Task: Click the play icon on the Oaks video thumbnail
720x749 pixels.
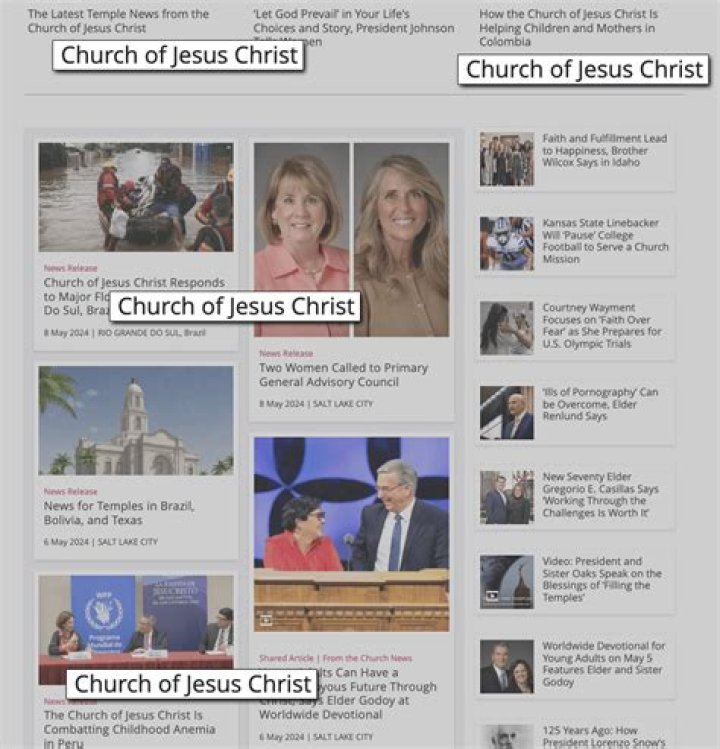Action: 494,594
